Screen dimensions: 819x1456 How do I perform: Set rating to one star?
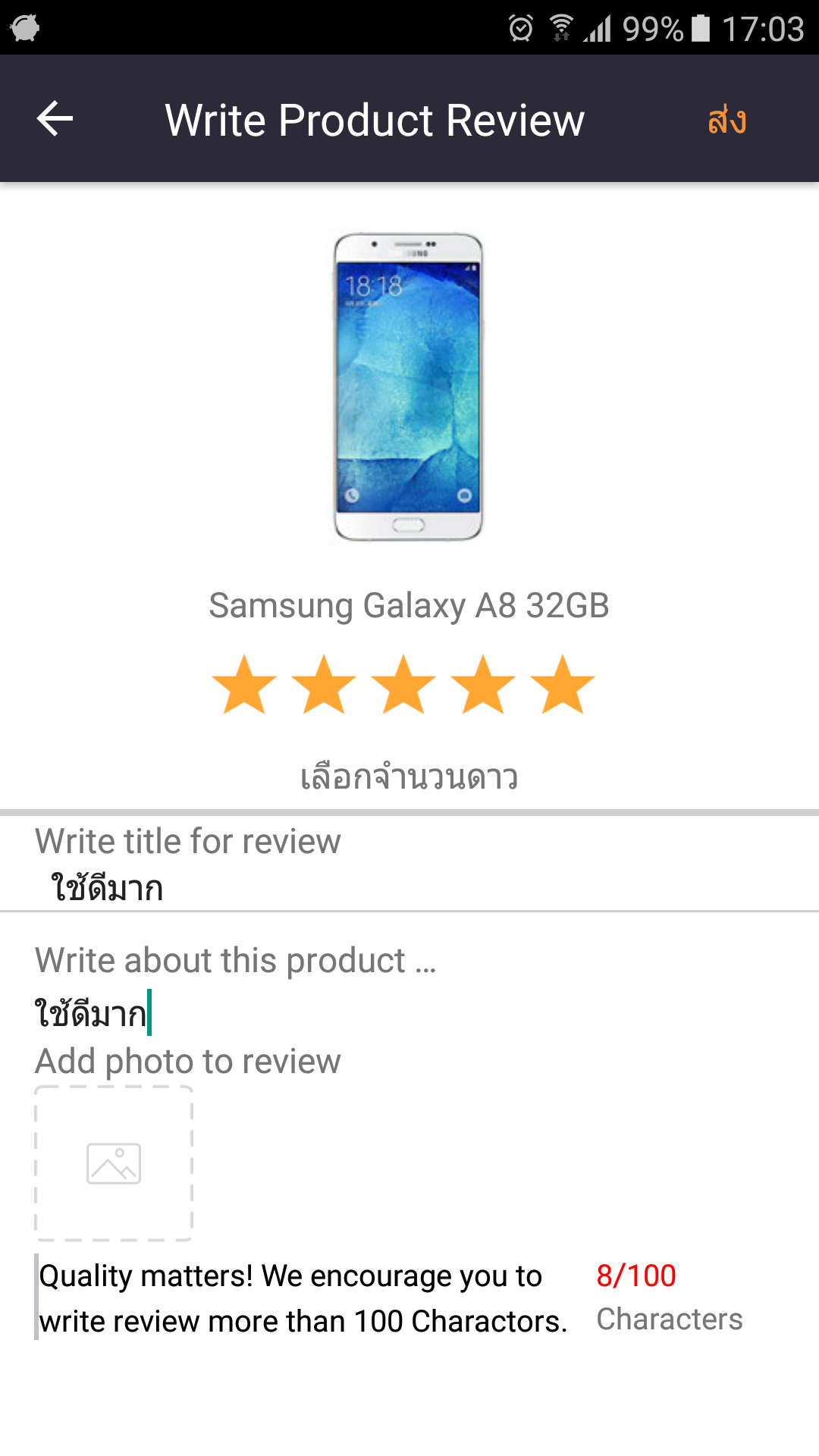[x=244, y=686]
